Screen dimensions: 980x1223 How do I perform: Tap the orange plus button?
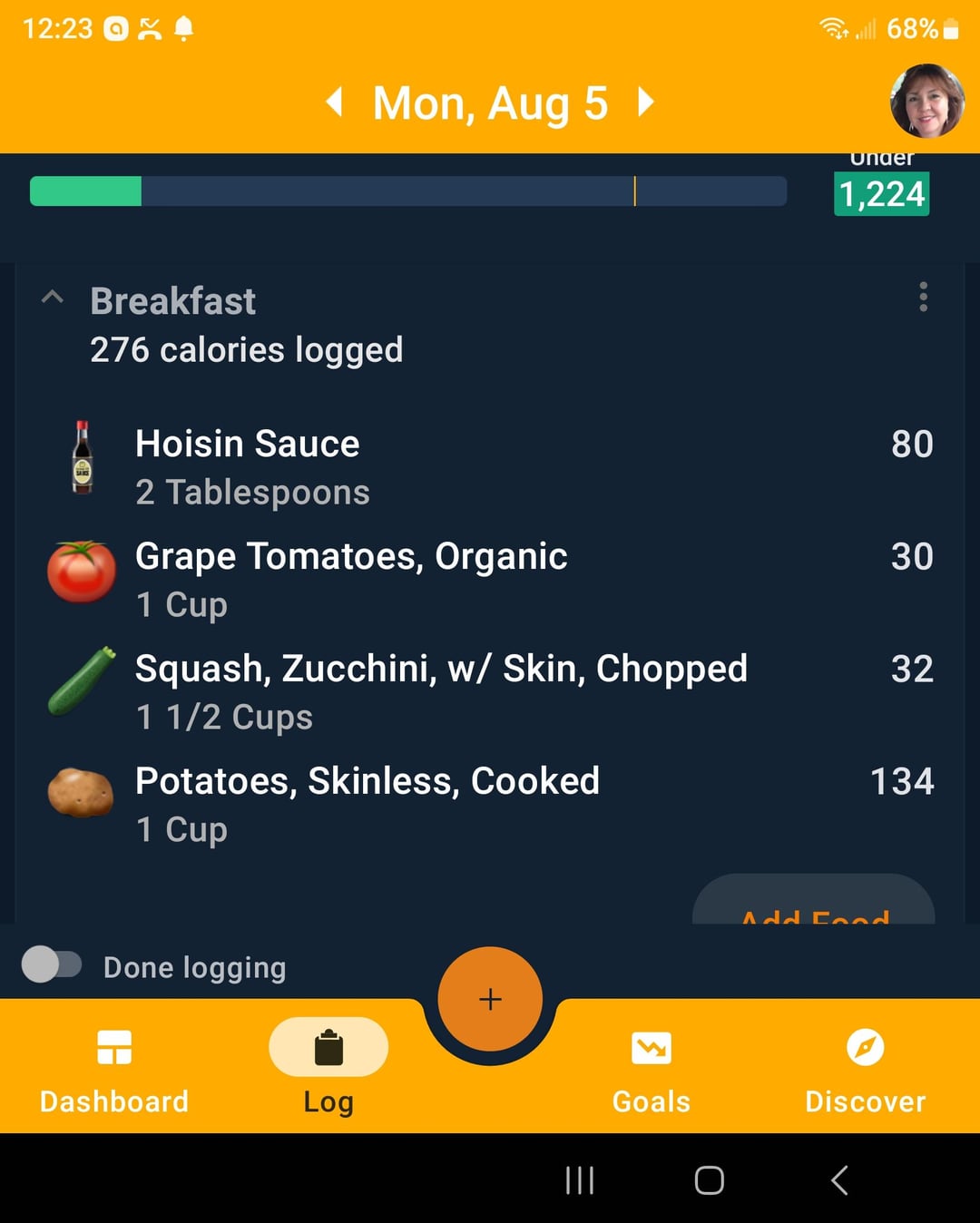490,999
